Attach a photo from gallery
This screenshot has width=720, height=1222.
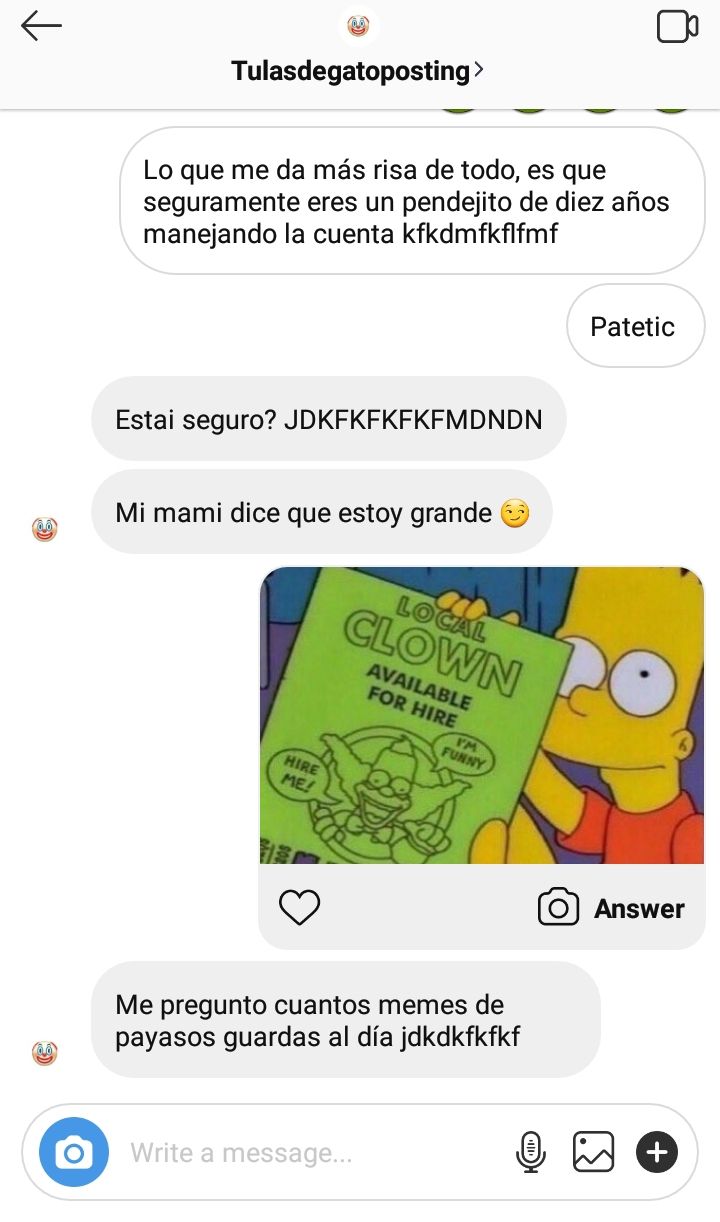coord(593,1153)
